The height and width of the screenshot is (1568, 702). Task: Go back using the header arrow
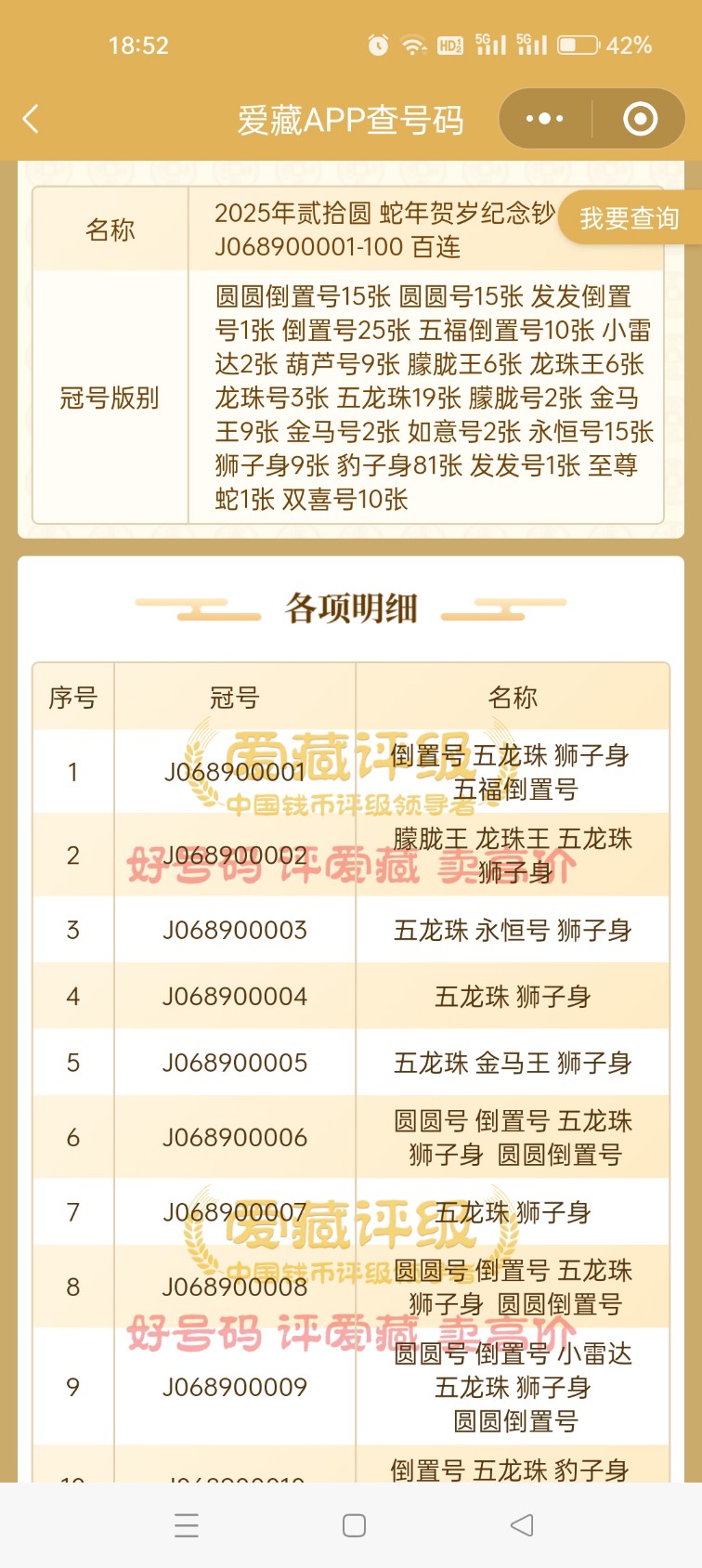point(31,119)
